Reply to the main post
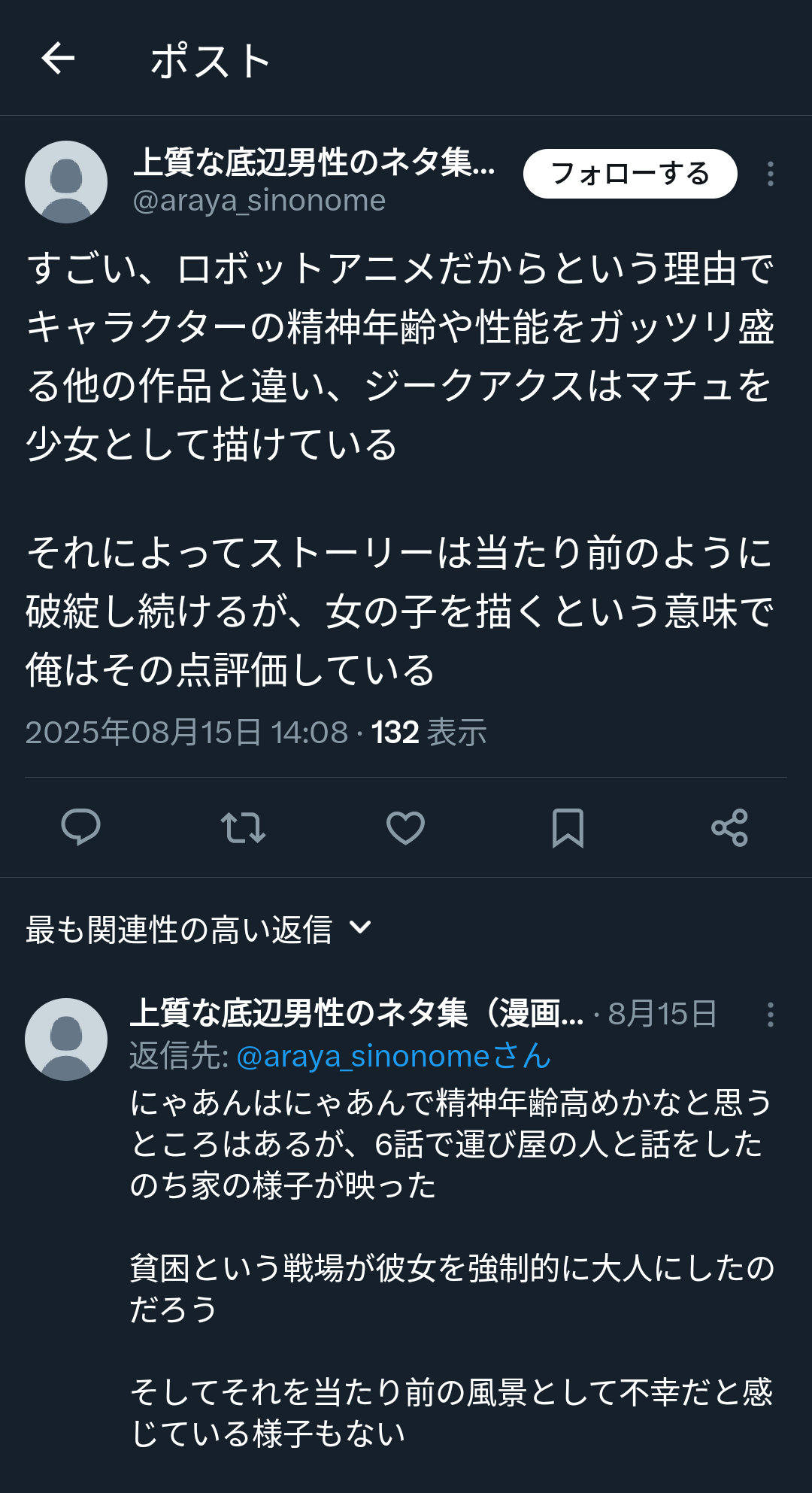This screenshot has width=812, height=1493. coord(80,827)
